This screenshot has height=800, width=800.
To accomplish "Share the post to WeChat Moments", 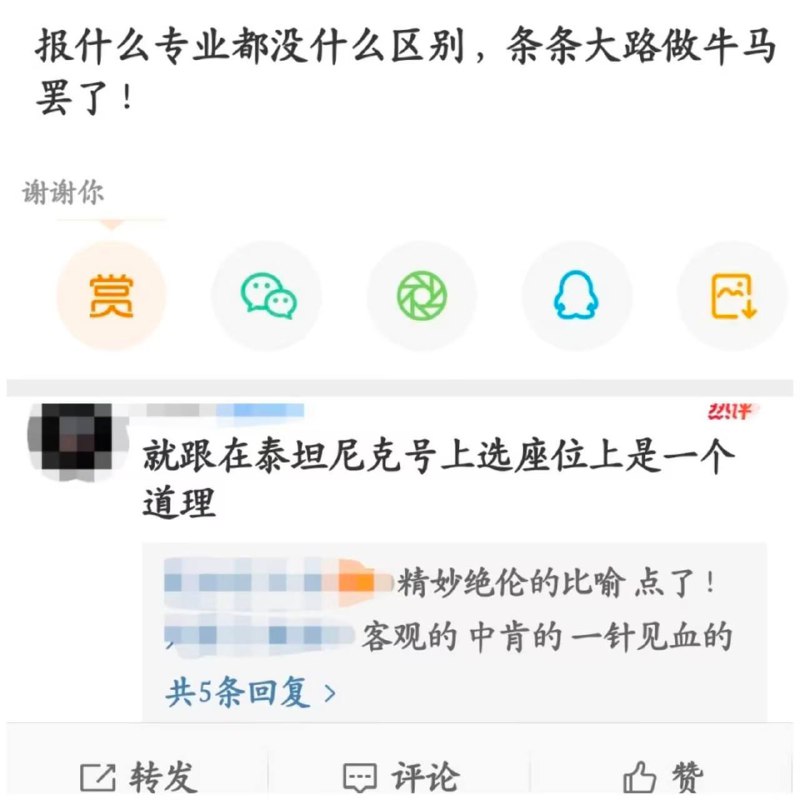I will point(422,296).
